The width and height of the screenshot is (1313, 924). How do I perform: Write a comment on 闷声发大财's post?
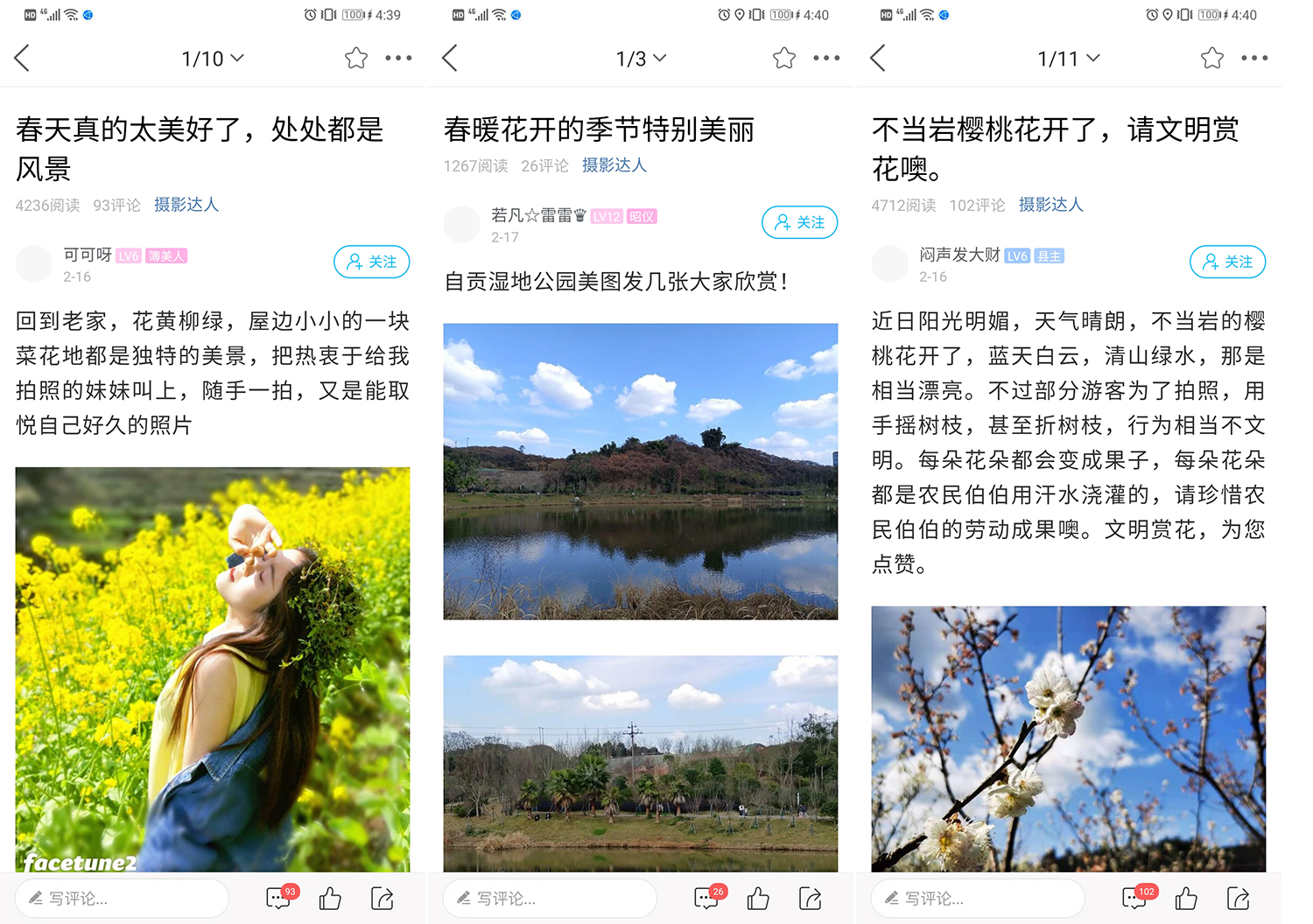[978, 899]
